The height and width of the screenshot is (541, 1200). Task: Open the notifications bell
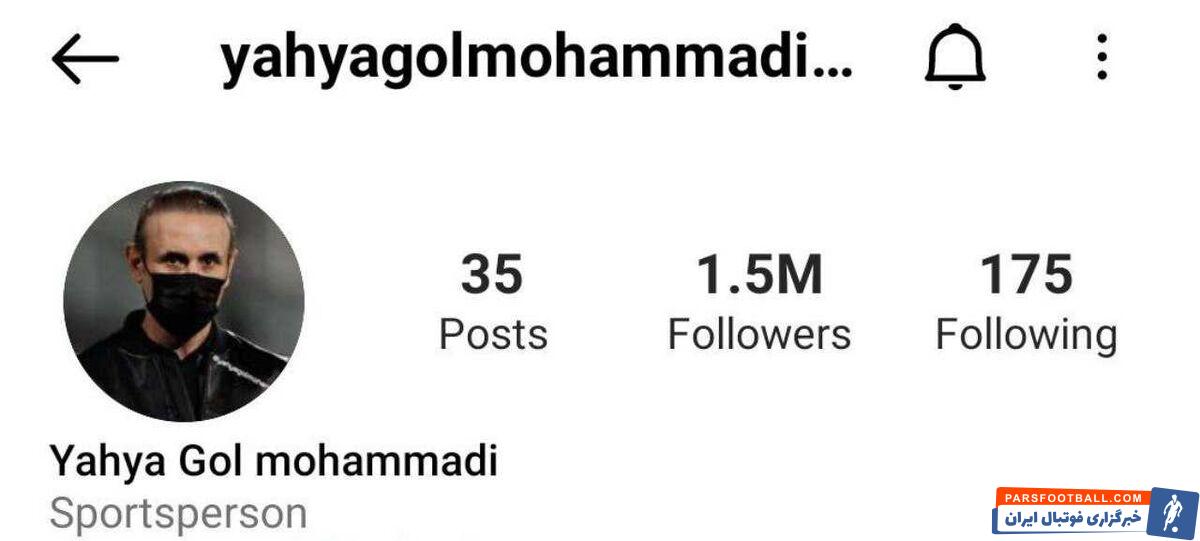pyautogui.click(x=954, y=59)
